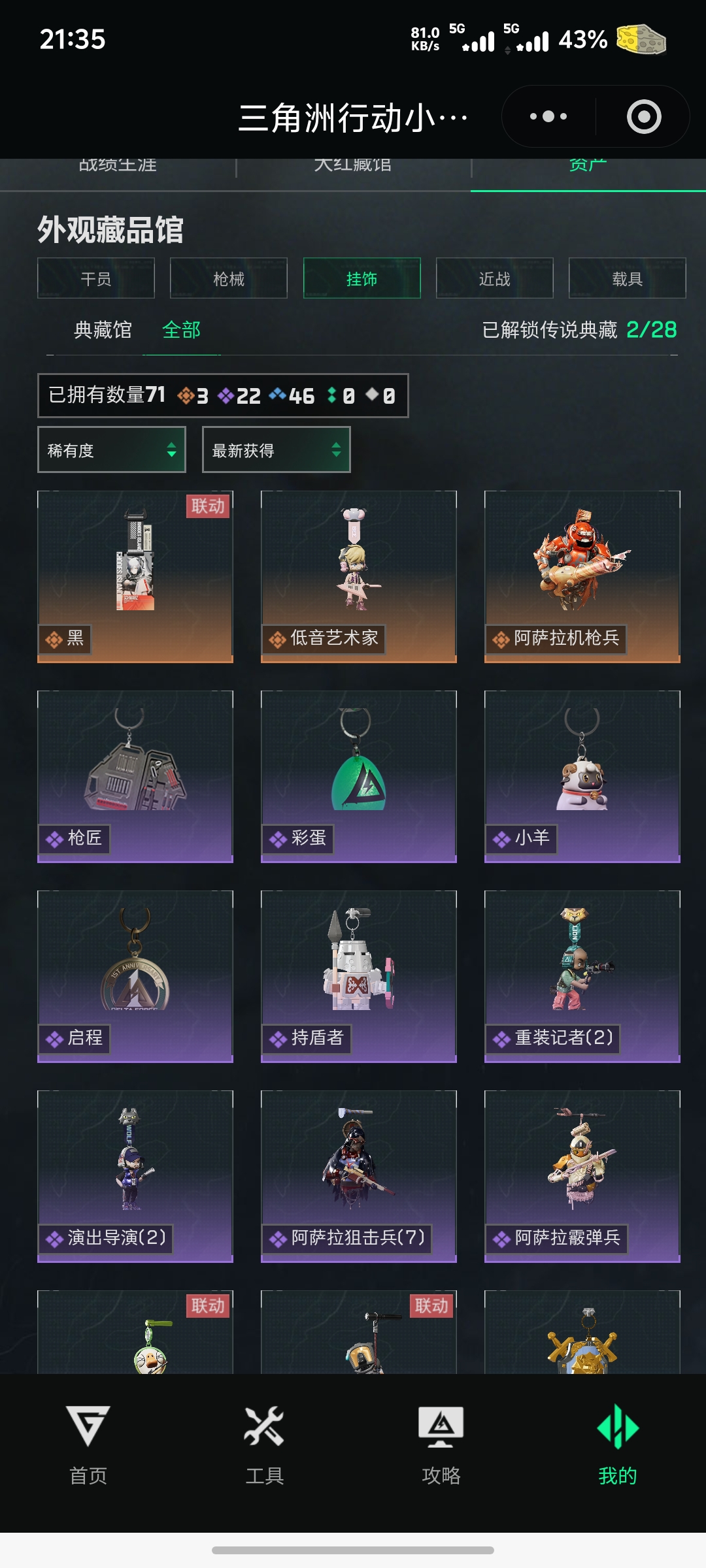
Task: Open the 小羊 charm card
Action: (582, 776)
